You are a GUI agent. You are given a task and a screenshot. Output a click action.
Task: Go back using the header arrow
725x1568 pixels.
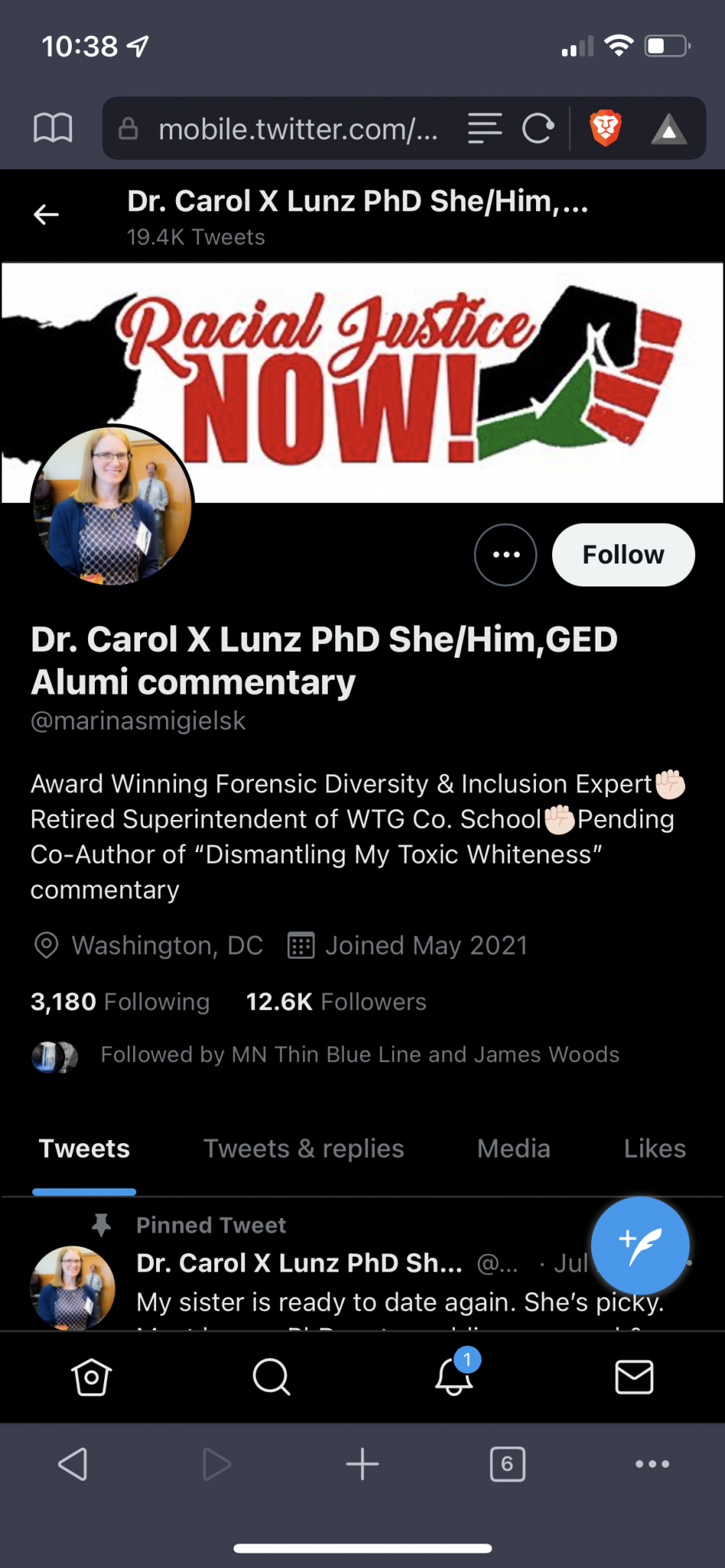(x=47, y=215)
